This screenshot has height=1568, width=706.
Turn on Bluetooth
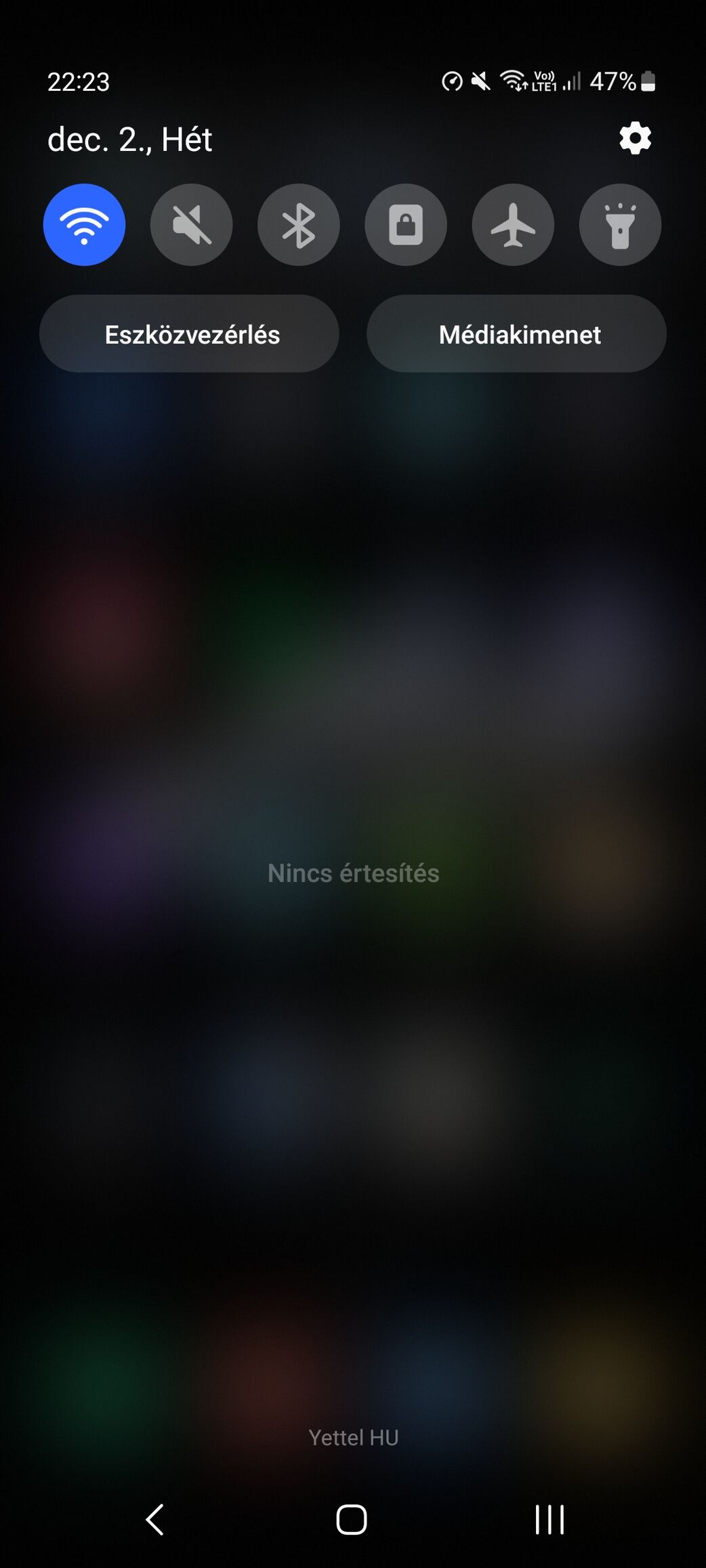tap(299, 225)
